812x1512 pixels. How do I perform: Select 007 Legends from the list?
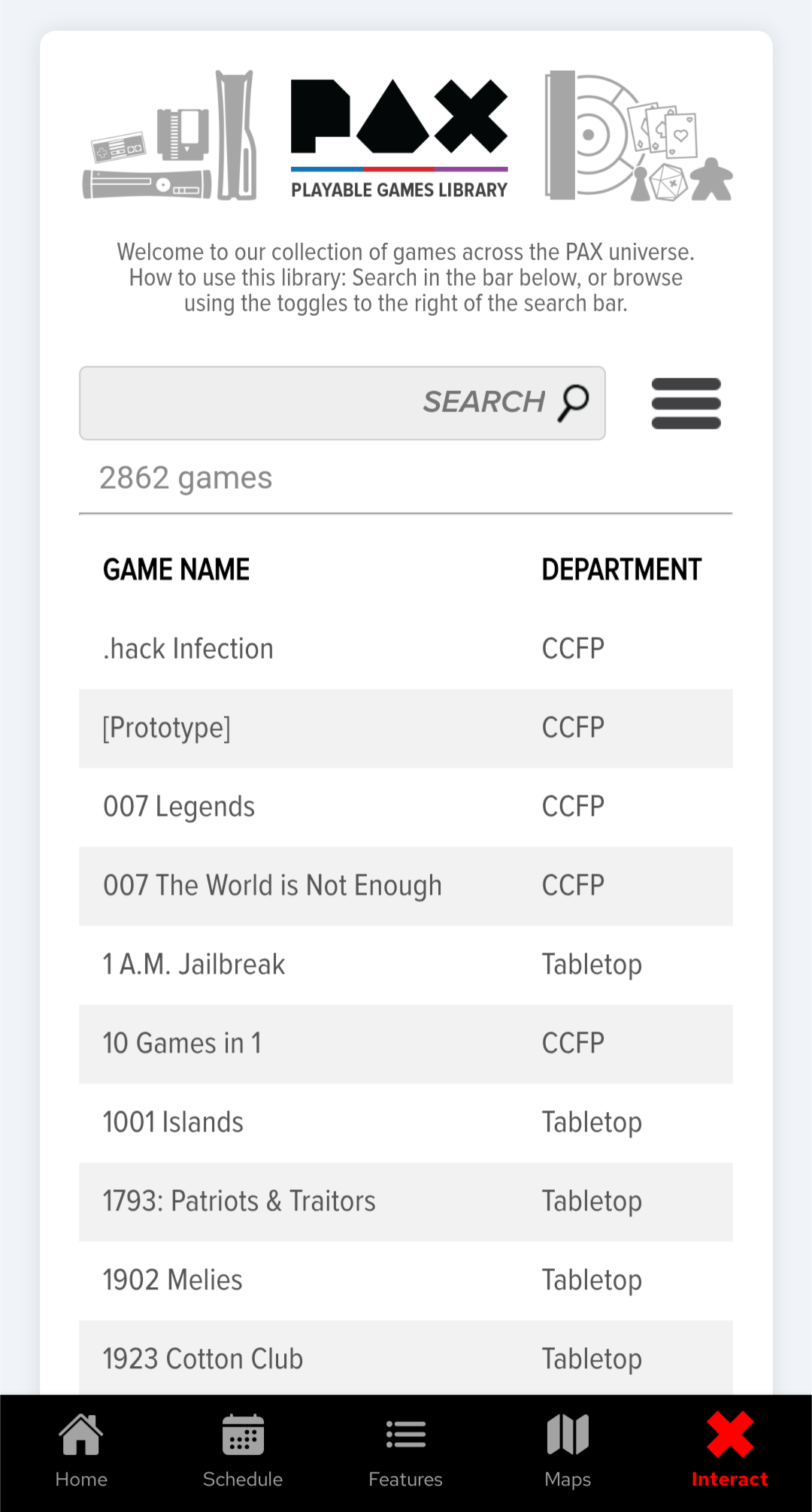[x=406, y=808]
